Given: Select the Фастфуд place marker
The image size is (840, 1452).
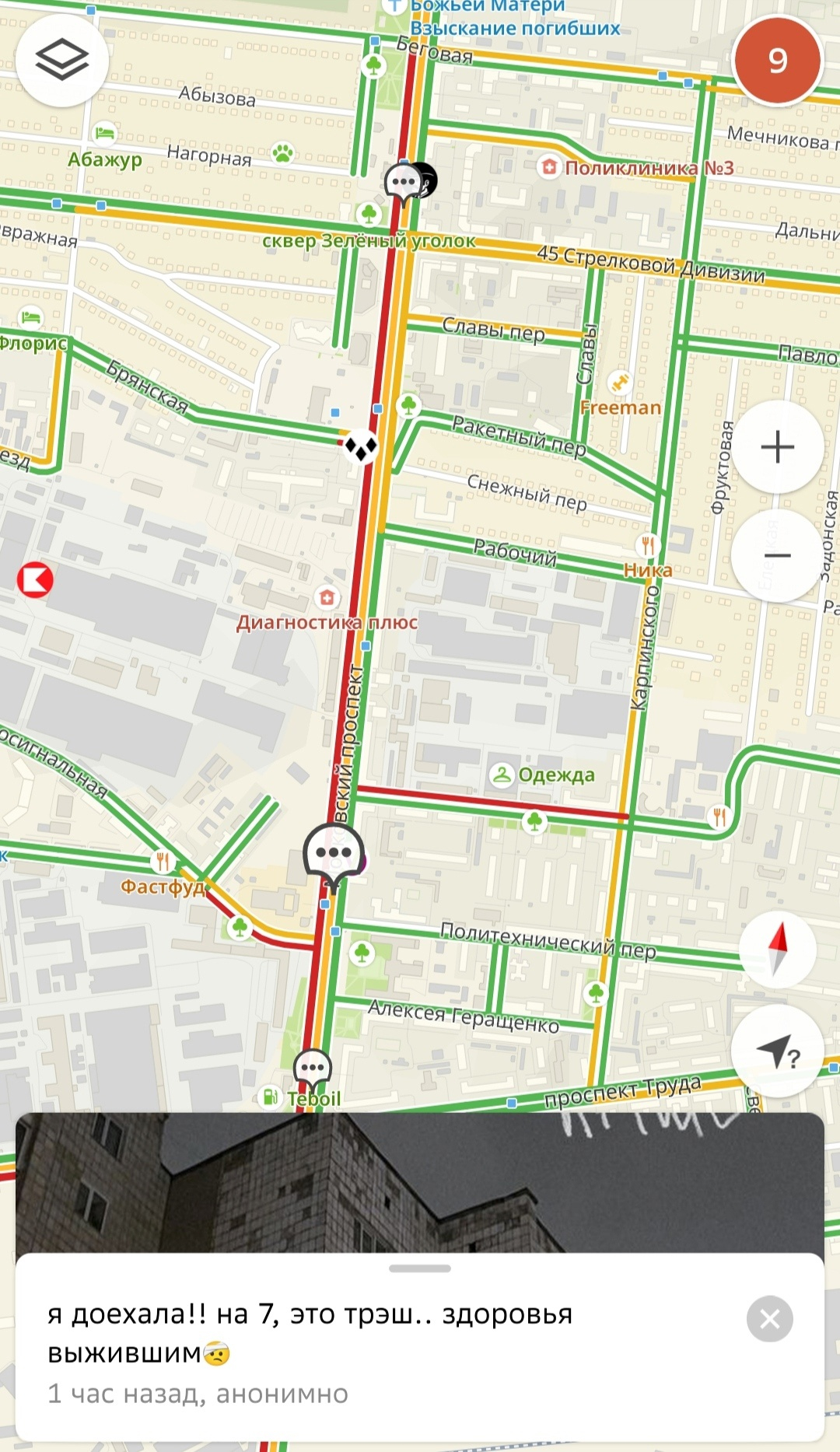Looking at the screenshot, I should point(163,862).
